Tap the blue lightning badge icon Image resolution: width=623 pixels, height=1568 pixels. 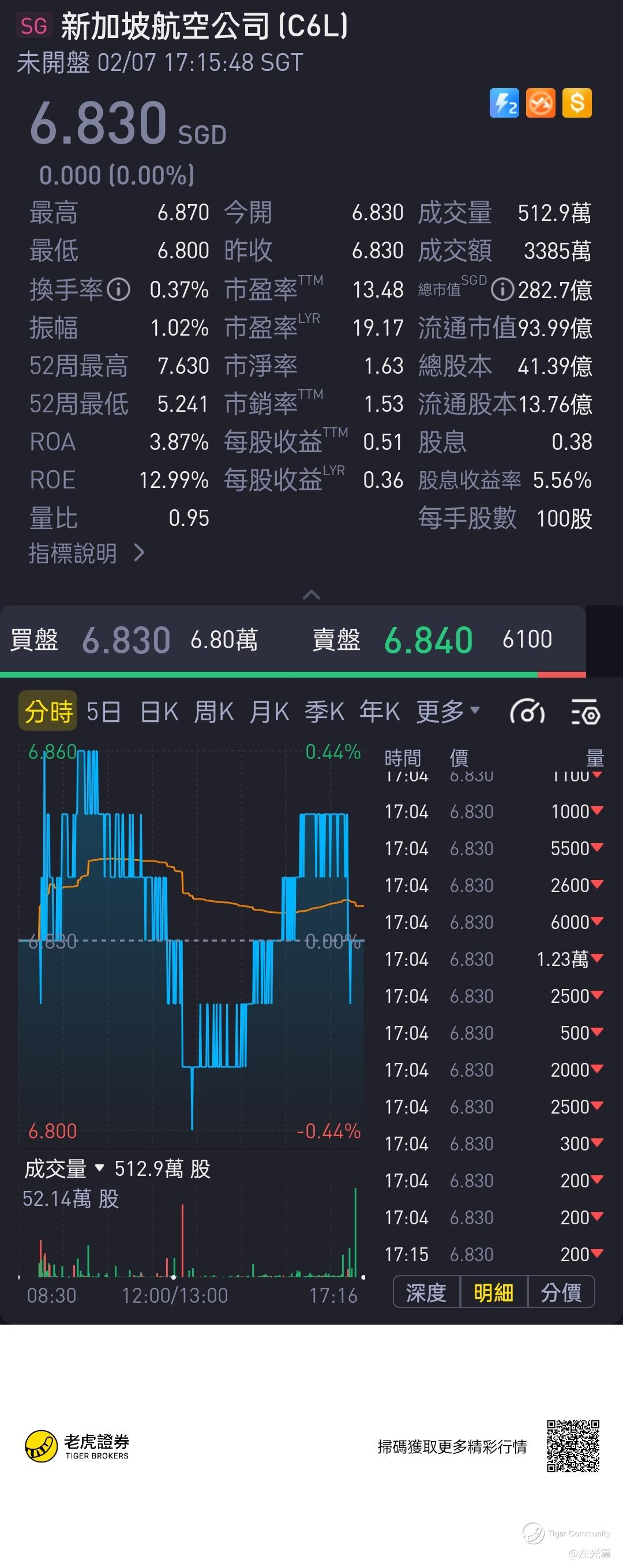click(504, 103)
